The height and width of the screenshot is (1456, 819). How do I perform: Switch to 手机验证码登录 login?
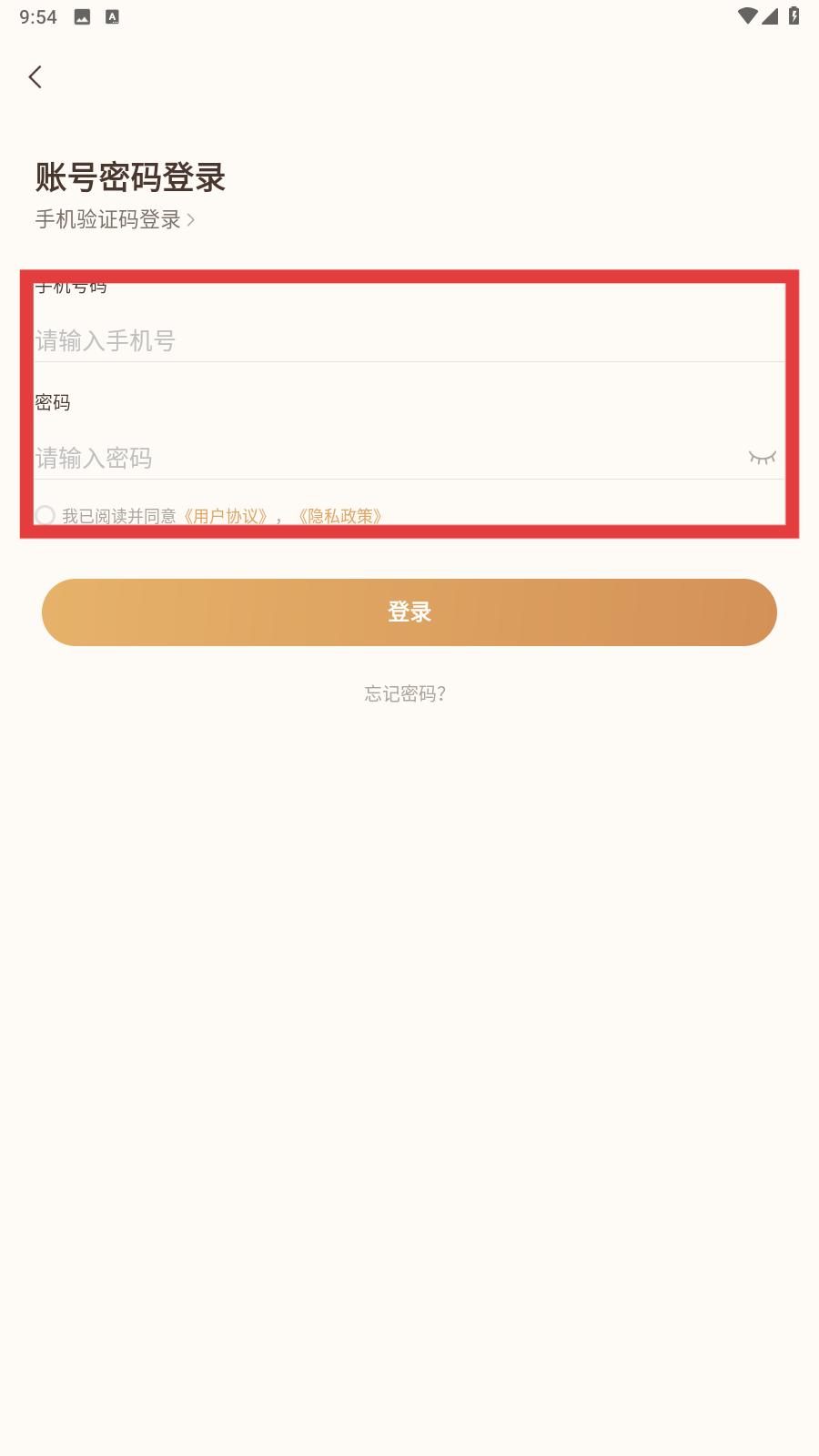[115, 219]
